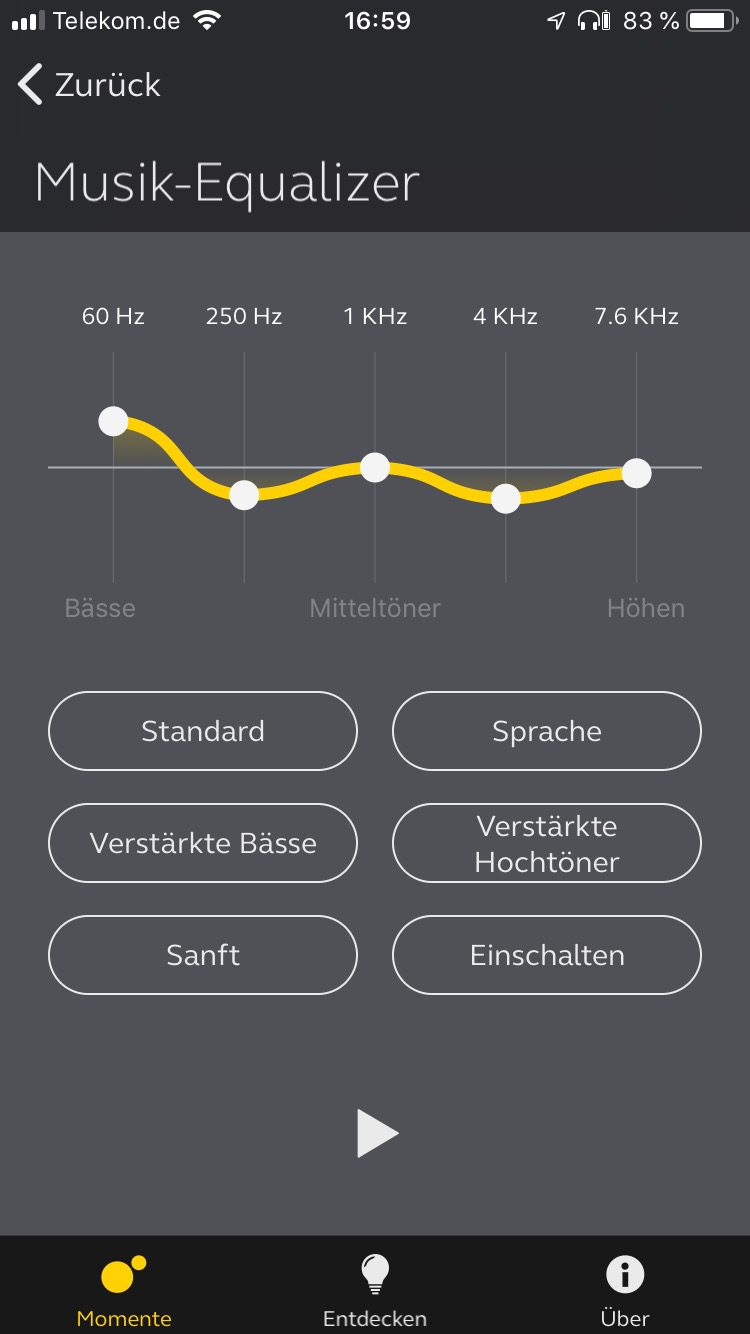Tap the 60 Hz equalizer handle

coord(113,421)
